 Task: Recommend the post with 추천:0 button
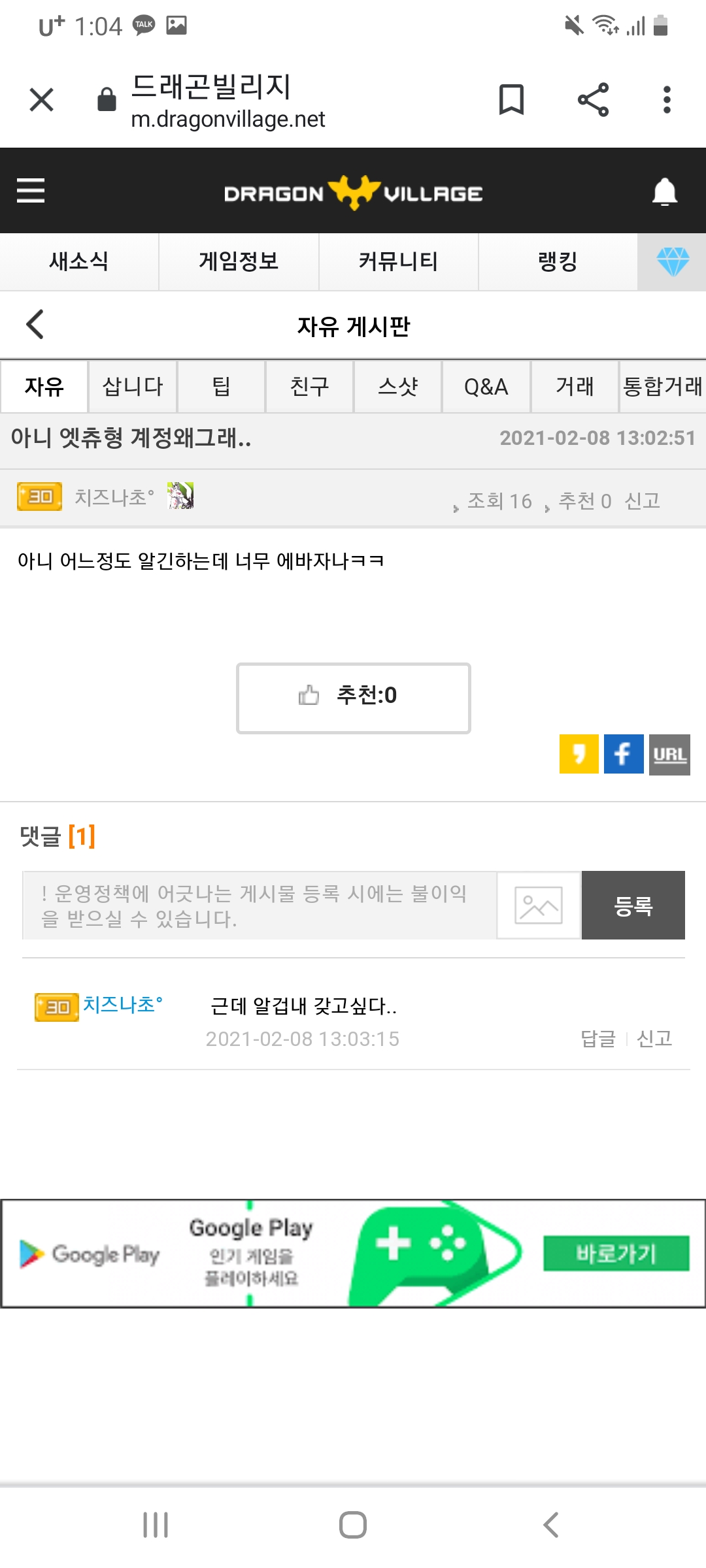click(353, 698)
